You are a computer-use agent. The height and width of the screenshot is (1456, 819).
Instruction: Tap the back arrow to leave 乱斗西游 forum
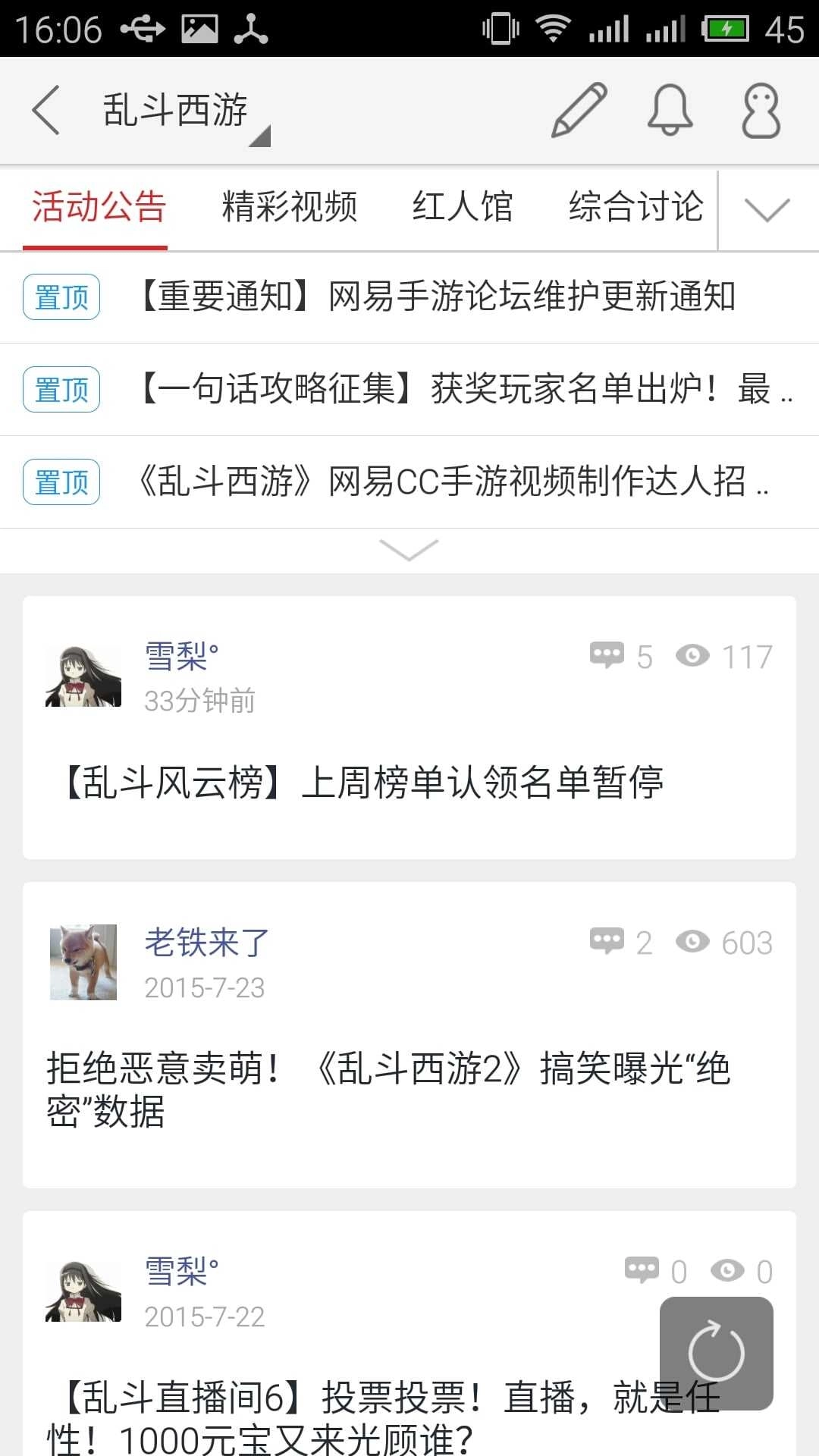click(x=45, y=110)
